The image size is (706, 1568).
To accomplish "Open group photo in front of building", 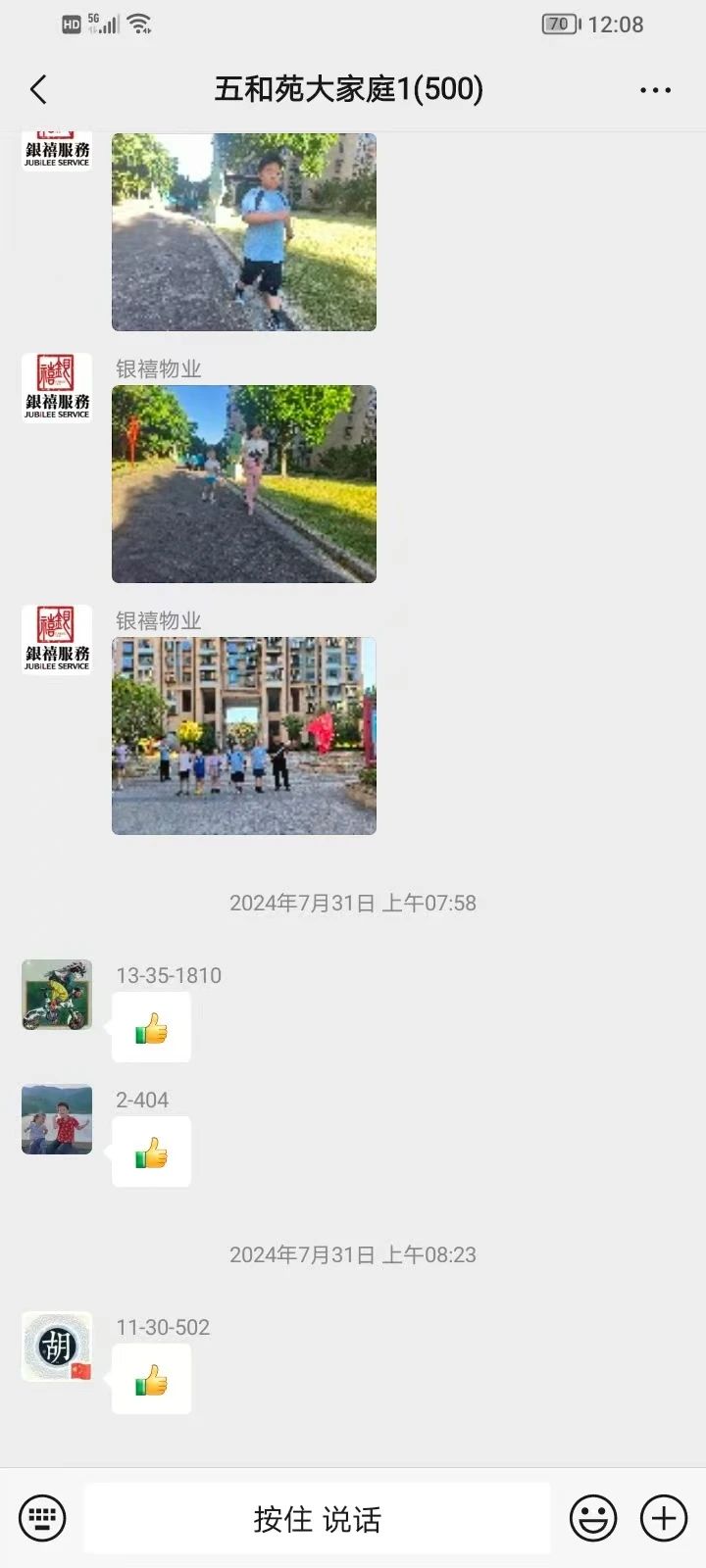I will coord(244,736).
